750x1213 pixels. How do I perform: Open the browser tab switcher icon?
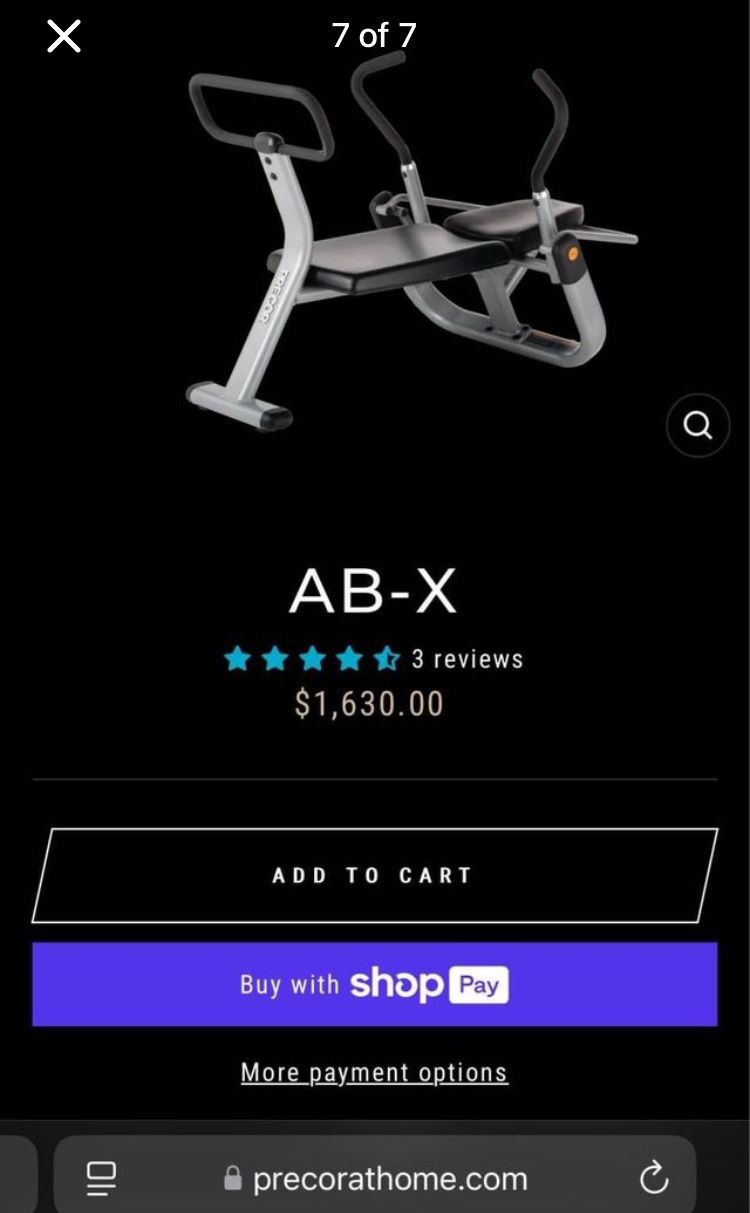(100, 1178)
